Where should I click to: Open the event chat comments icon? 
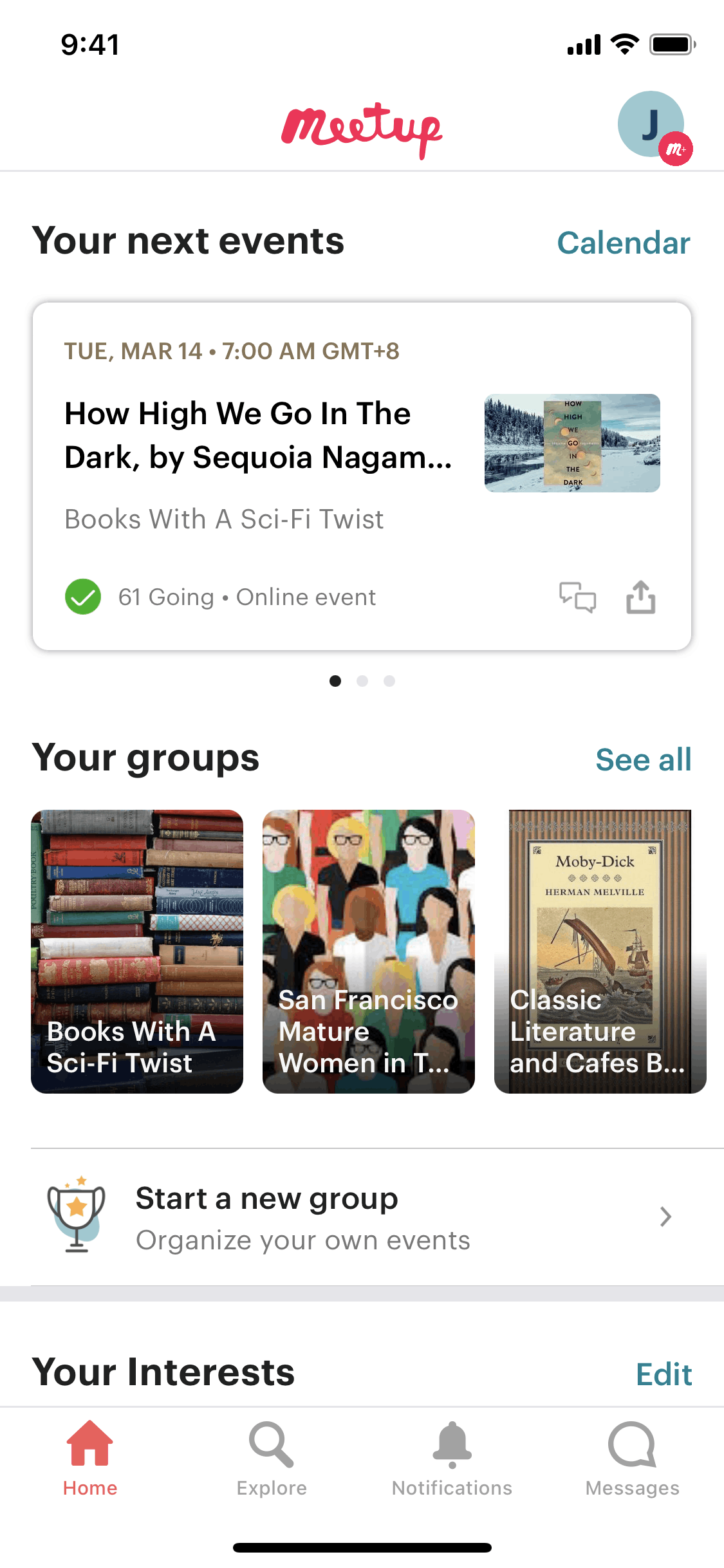(577, 597)
